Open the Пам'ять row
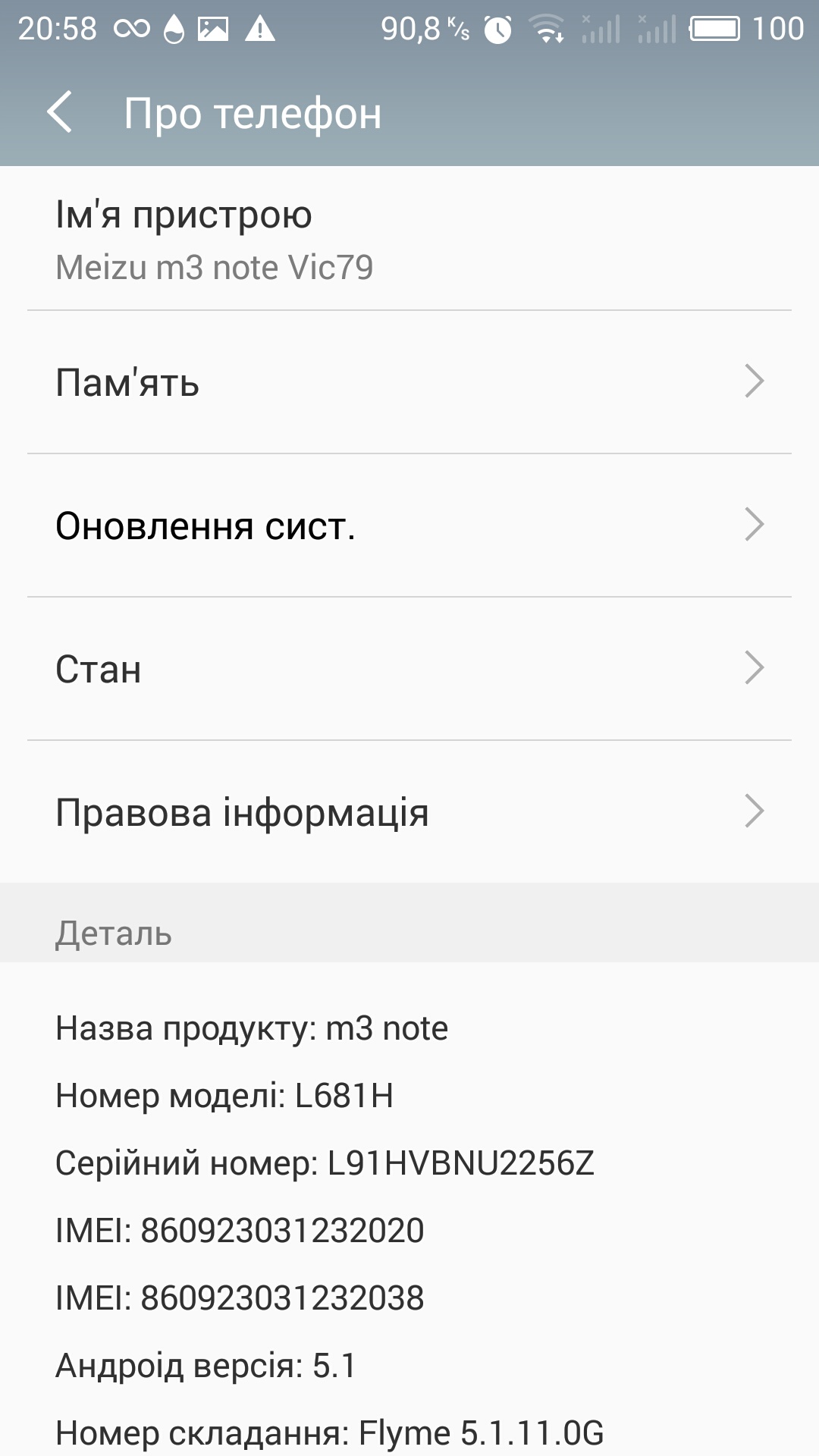 point(409,381)
